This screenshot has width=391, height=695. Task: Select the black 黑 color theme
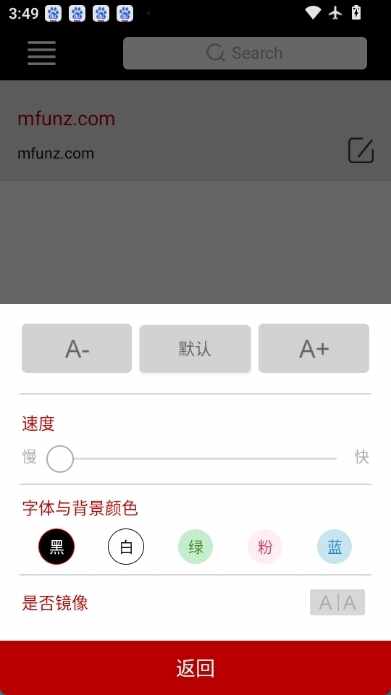coord(56,547)
